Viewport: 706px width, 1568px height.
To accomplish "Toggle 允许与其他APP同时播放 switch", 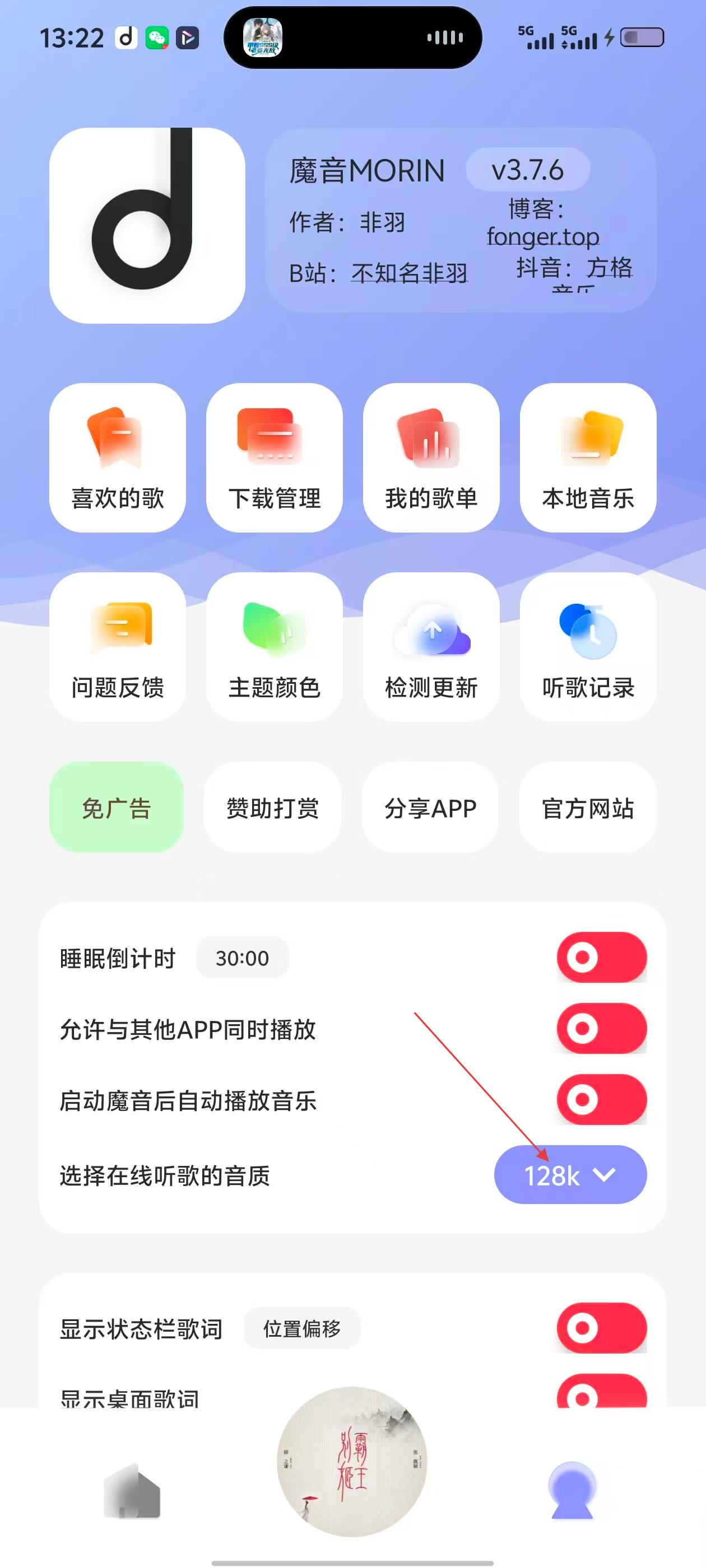I will pyautogui.click(x=601, y=1028).
